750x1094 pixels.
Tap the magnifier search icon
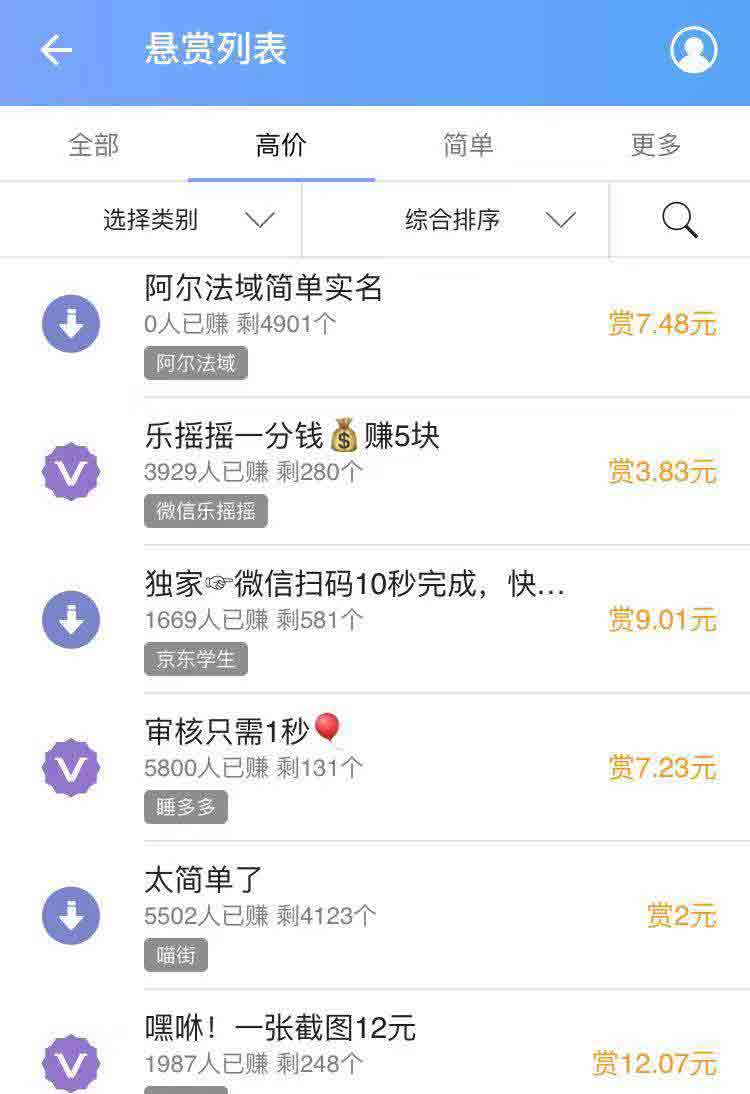680,220
